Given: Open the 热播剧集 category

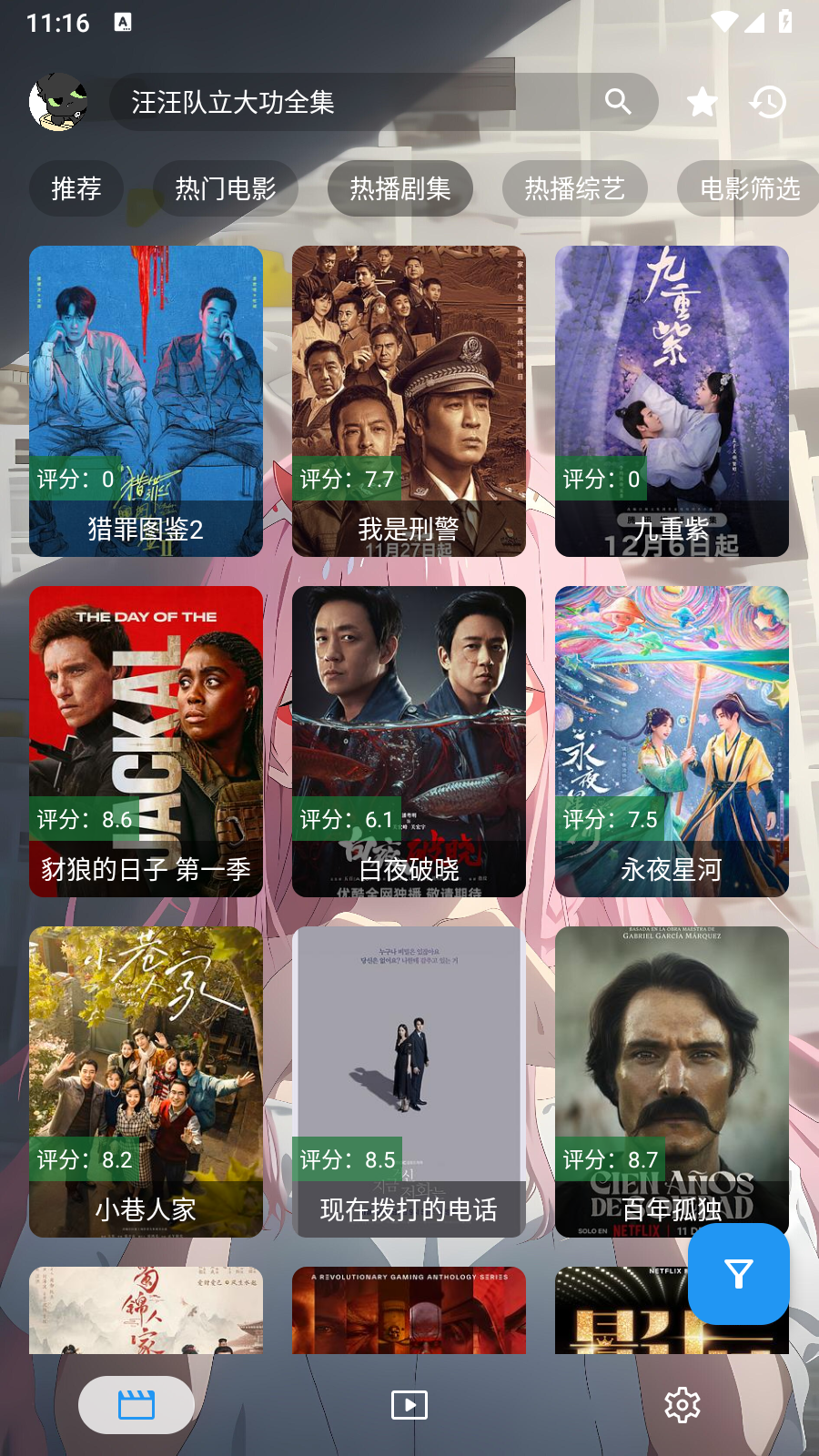Looking at the screenshot, I should pos(399,188).
